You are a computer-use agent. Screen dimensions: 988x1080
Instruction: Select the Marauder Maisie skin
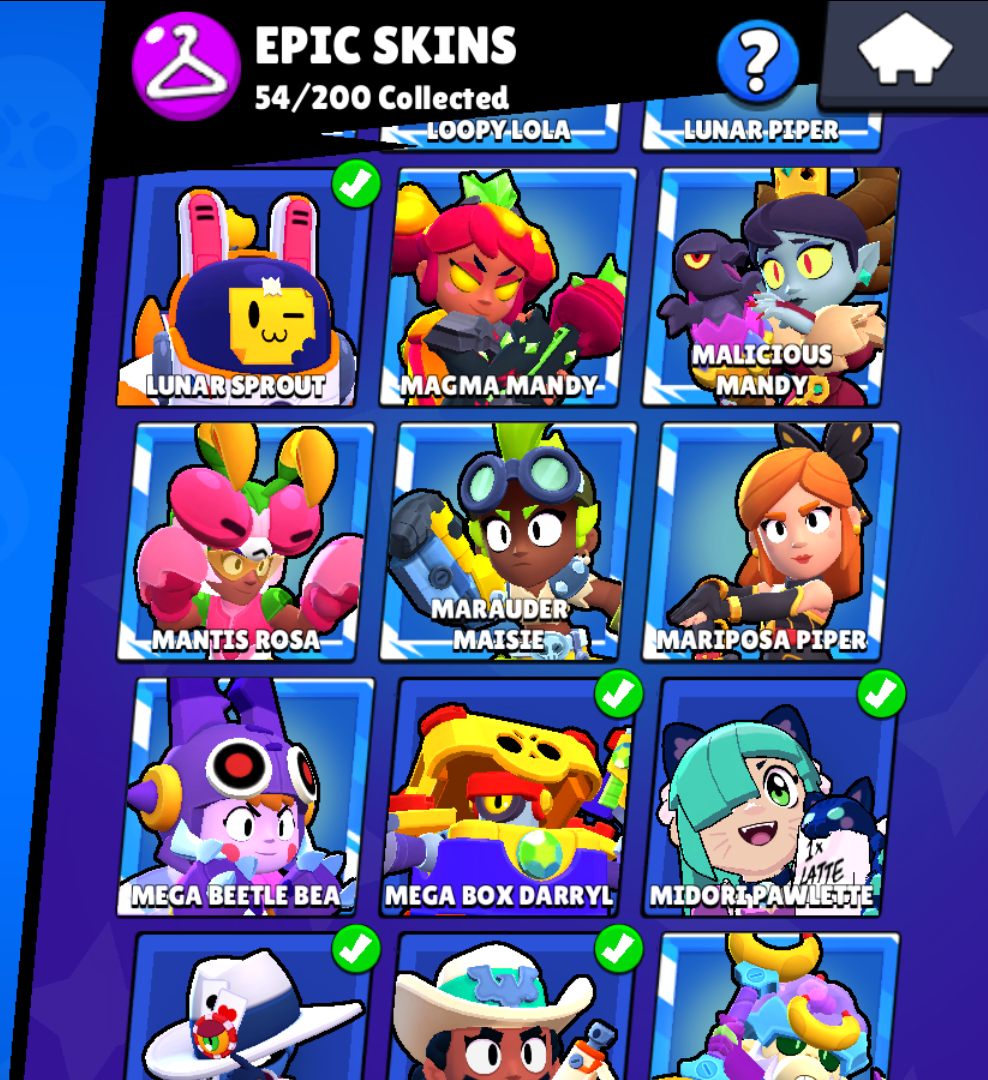(507, 543)
